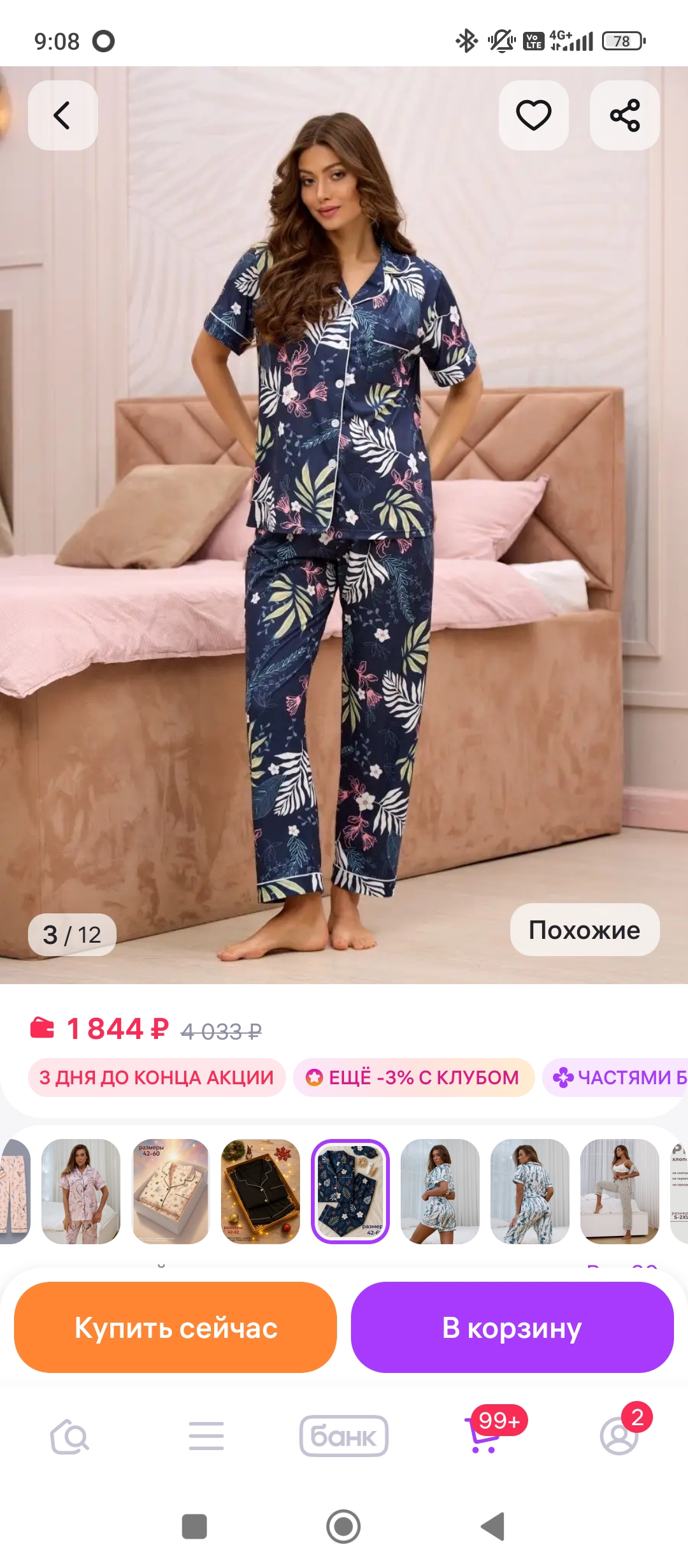Open the 3 ДНЯ ДО КОНЦА АКЦИИ chip
This screenshot has width=688, height=1568.
tap(157, 1077)
